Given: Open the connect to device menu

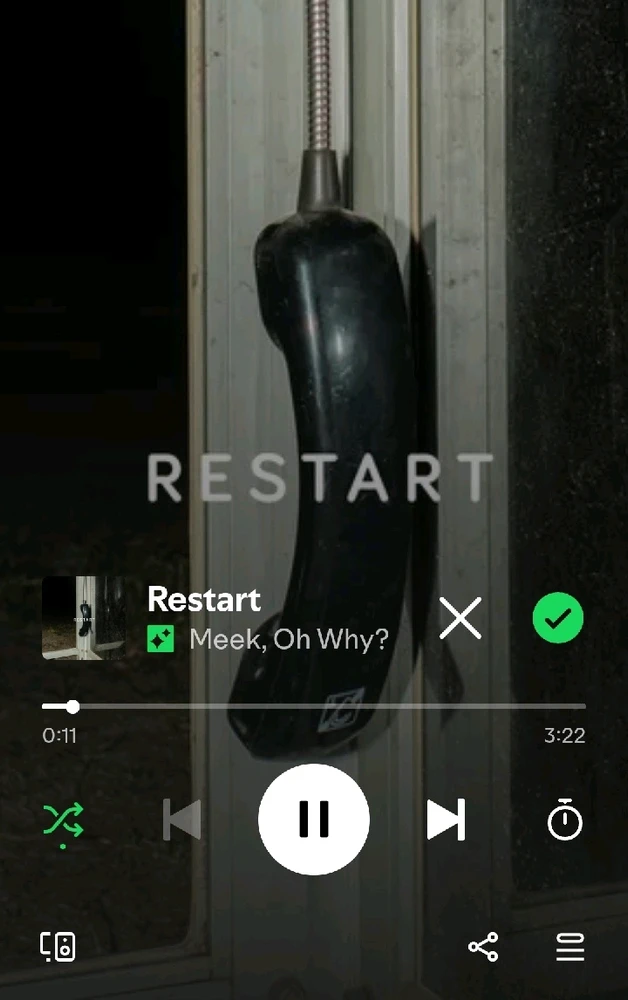Looking at the screenshot, I should 58,946.
